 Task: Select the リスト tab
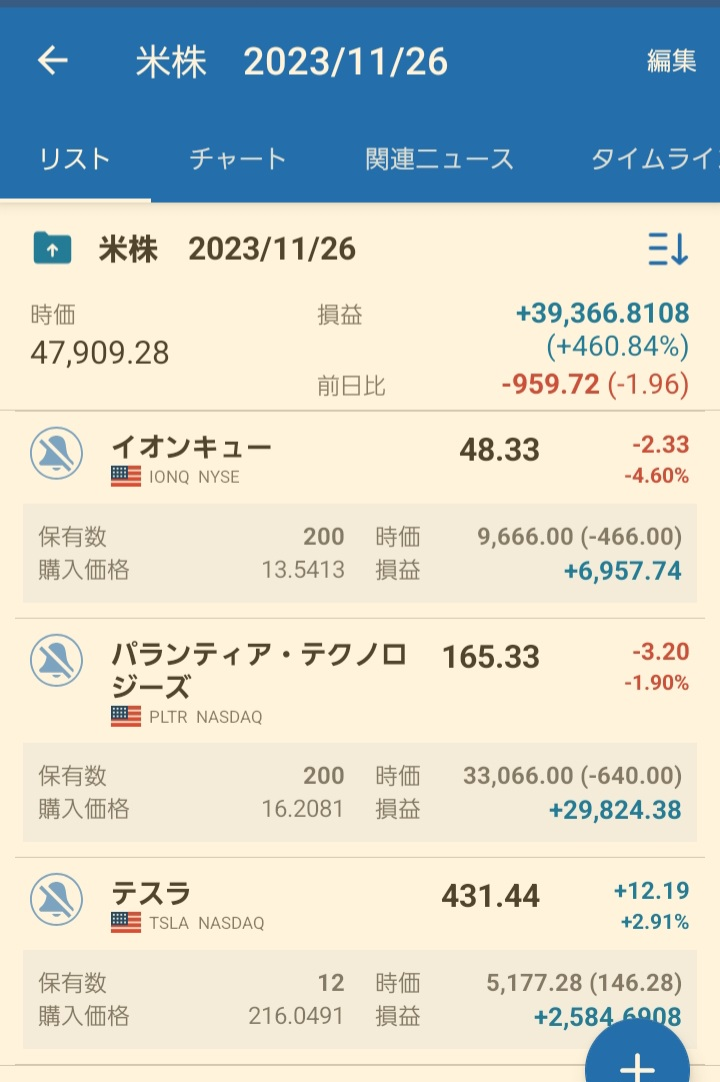(73, 157)
